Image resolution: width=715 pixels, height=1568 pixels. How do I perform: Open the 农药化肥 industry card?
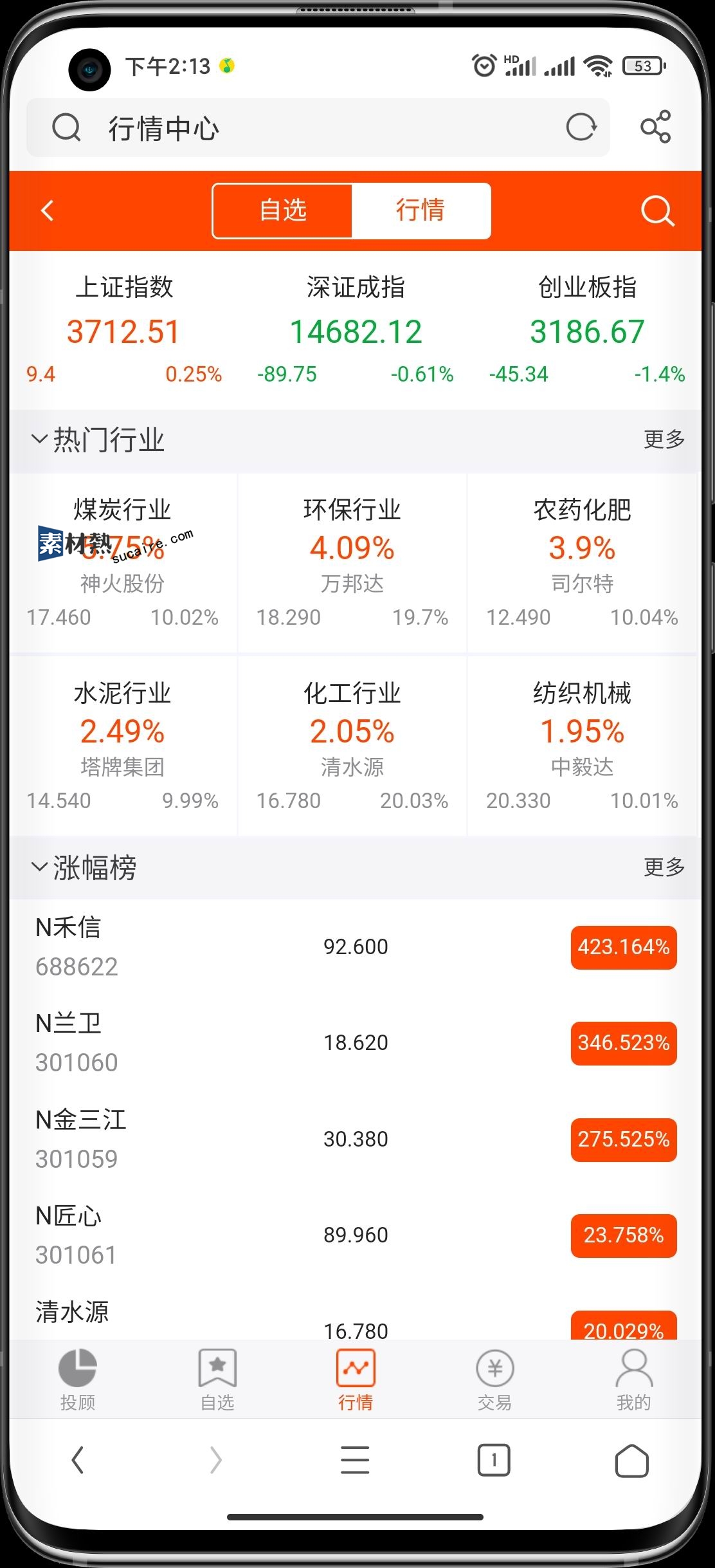tap(583, 563)
